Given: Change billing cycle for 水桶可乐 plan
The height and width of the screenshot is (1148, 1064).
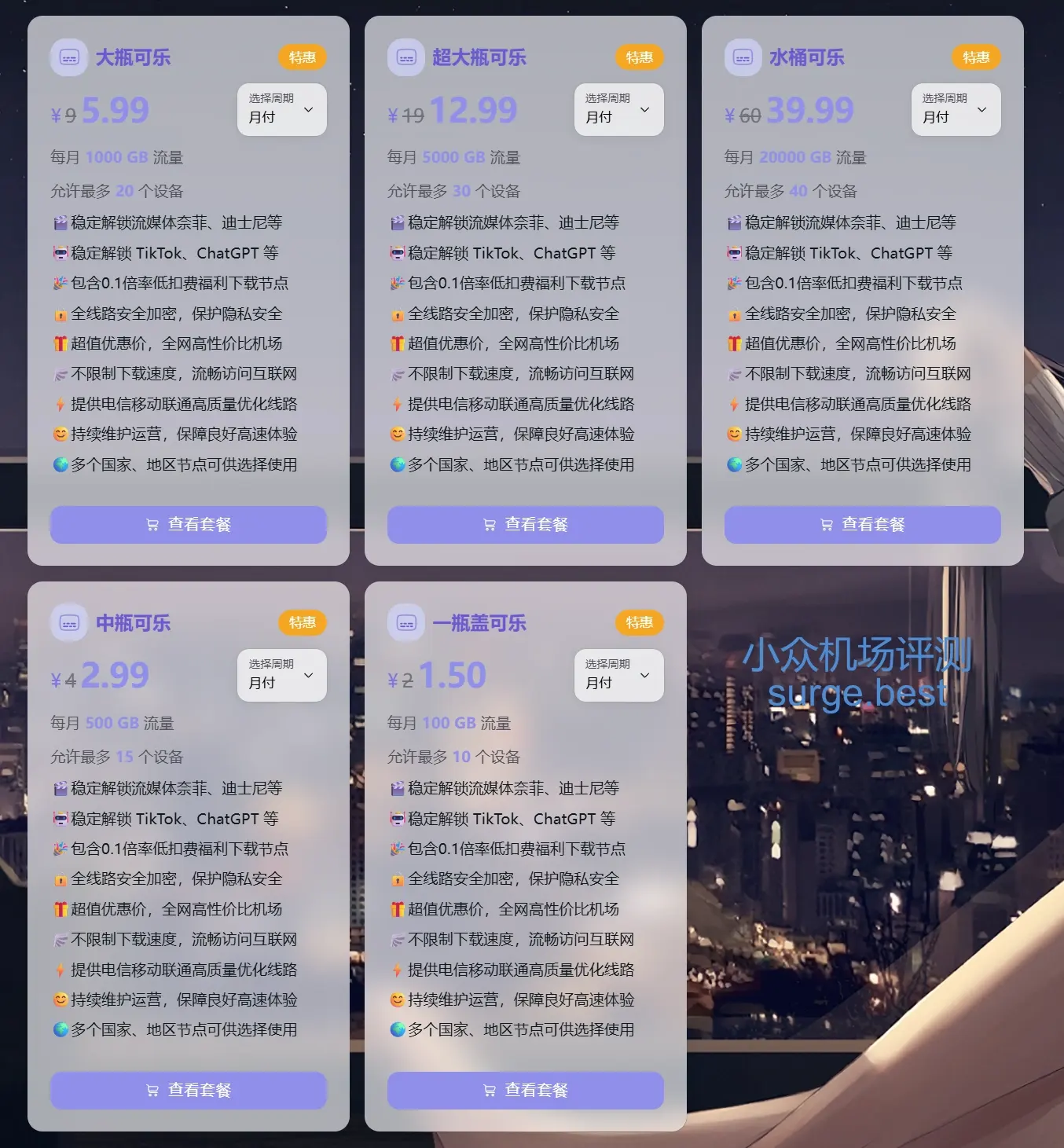Looking at the screenshot, I should point(956,110).
